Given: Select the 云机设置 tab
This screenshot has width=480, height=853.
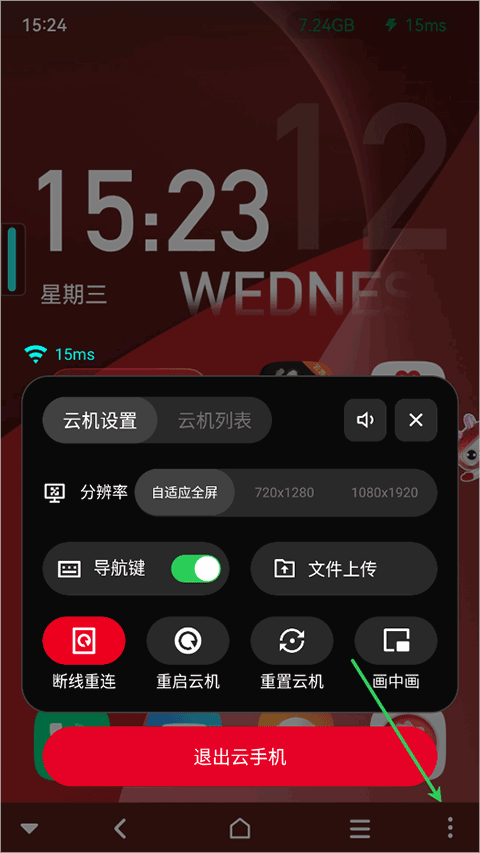Looking at the screenshot, I should (x=100, y=421).
